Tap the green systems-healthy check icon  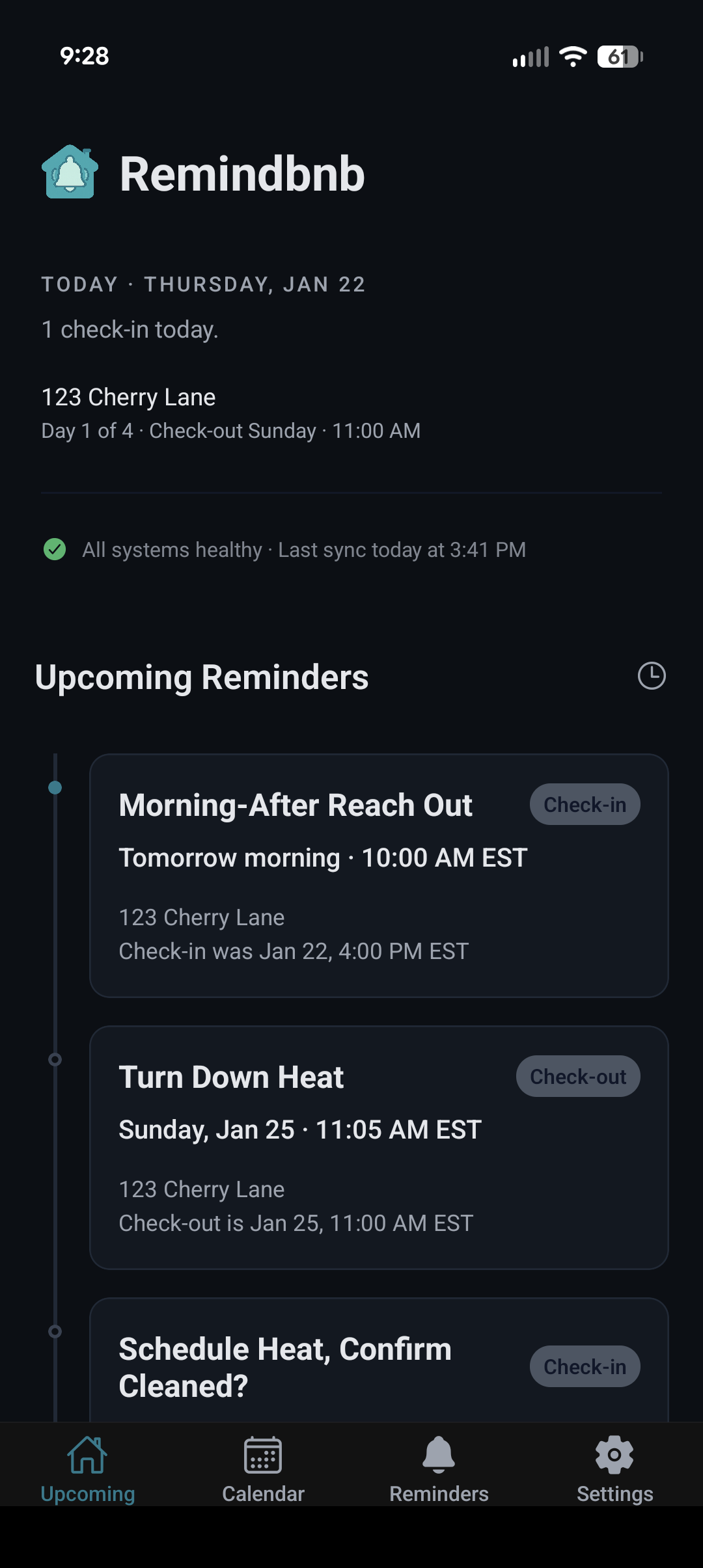pyautogui.click(x=55, y=550)
